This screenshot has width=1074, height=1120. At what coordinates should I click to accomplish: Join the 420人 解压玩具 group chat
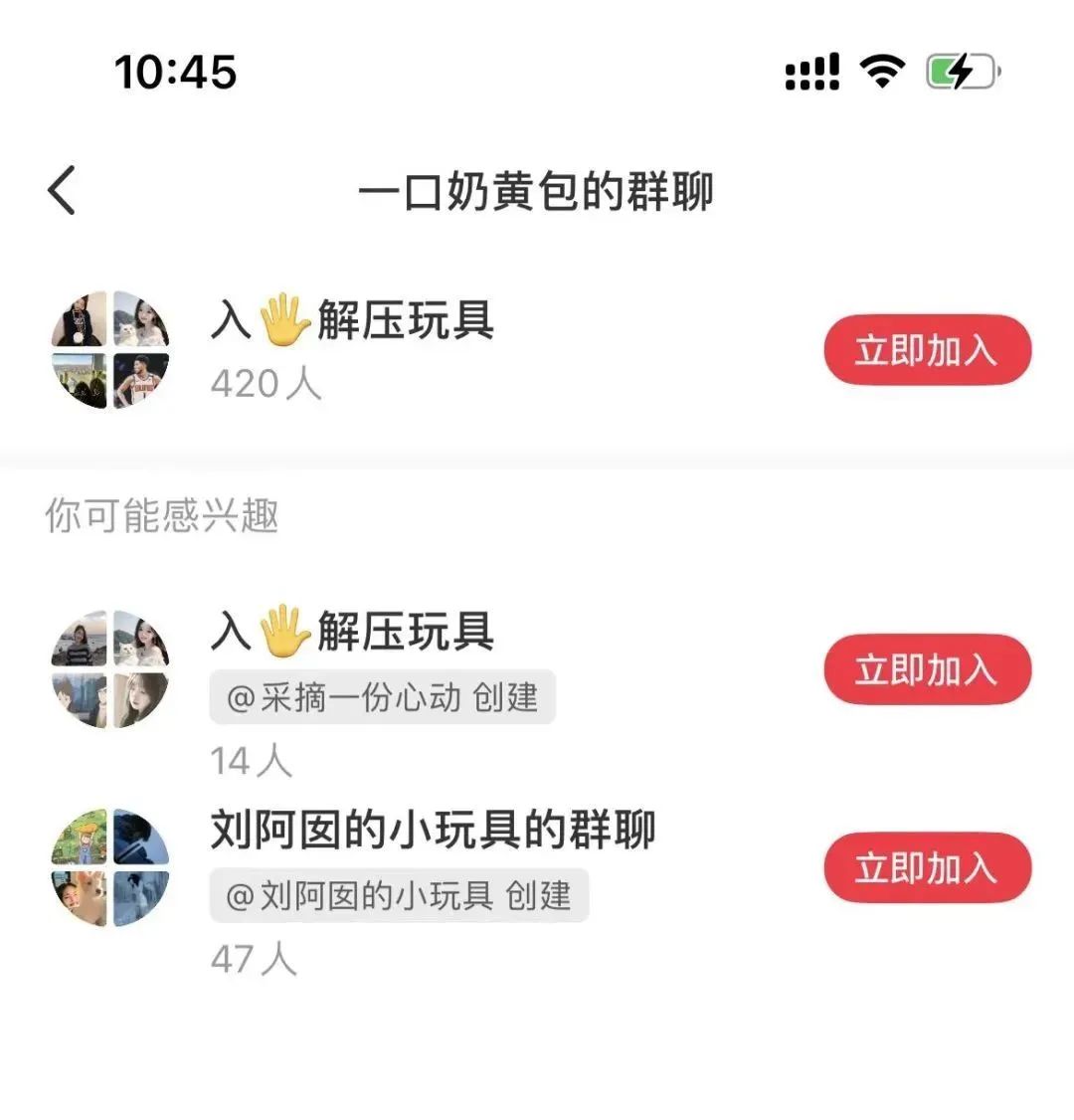927,350
